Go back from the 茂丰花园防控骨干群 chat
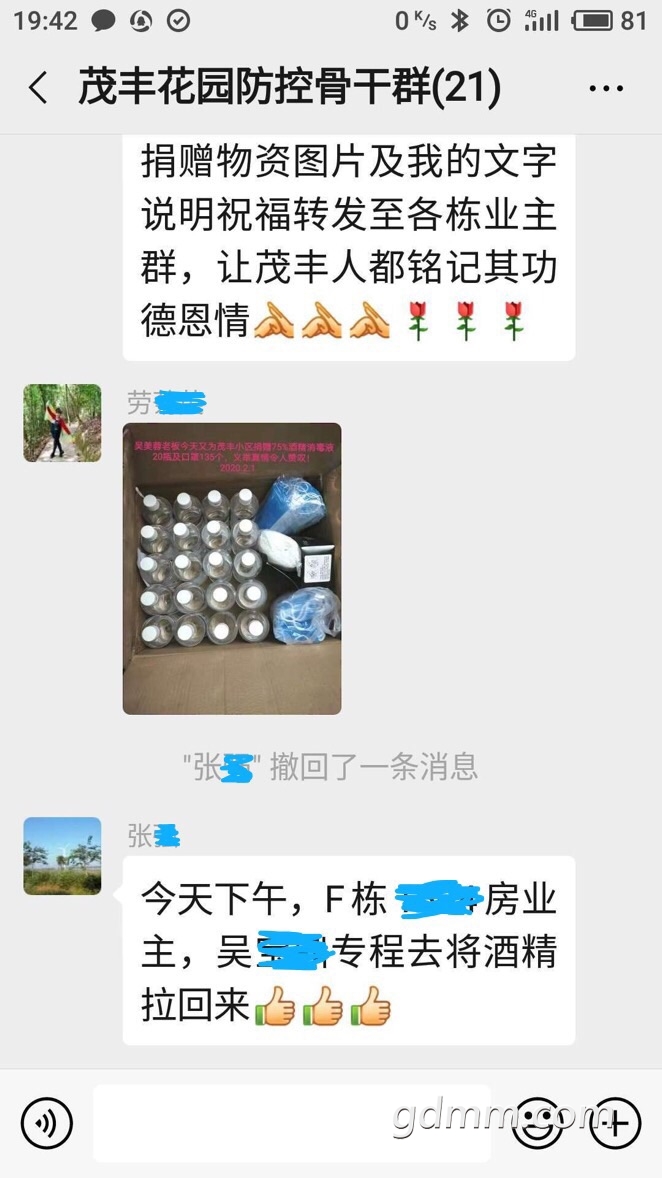 [x=38, y=88]
